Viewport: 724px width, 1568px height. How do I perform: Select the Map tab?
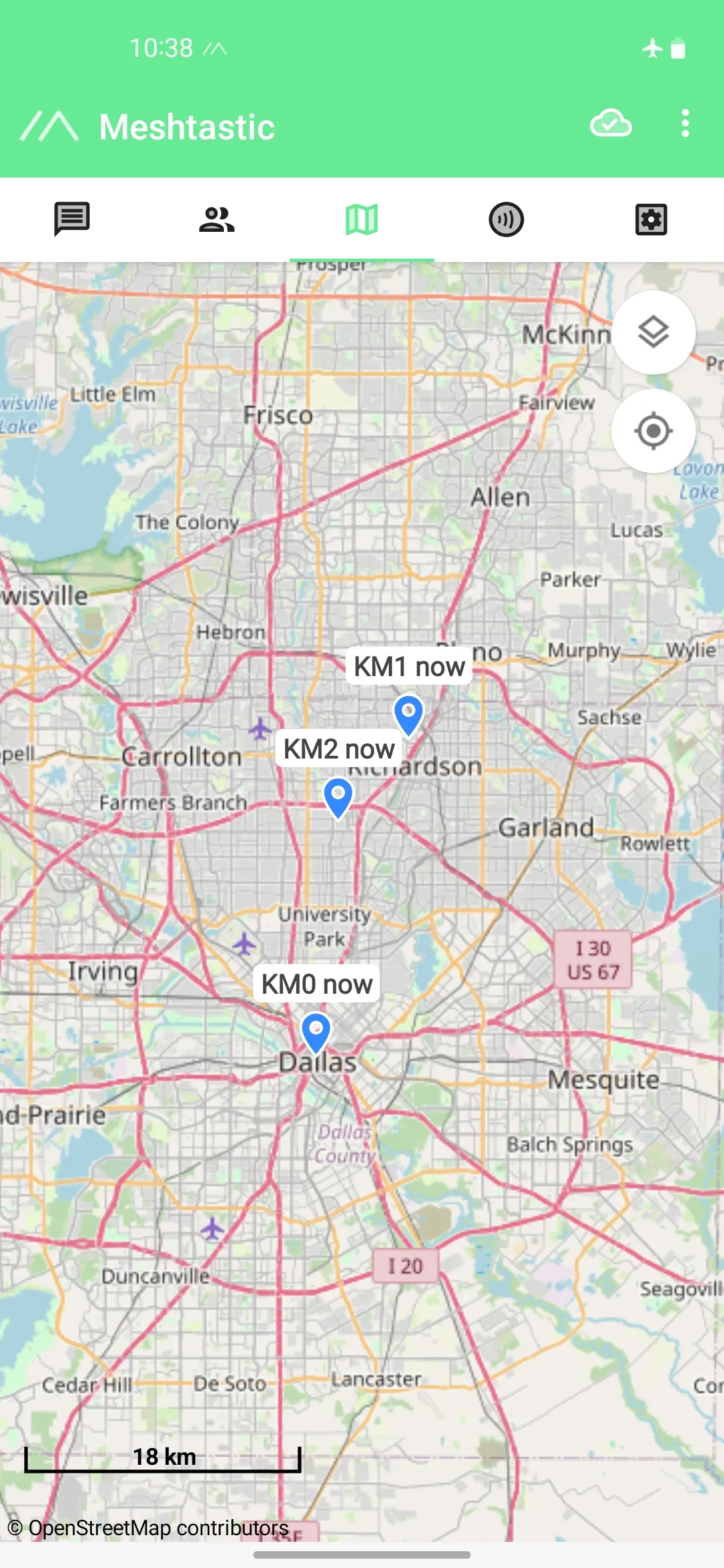coord(361,219)
